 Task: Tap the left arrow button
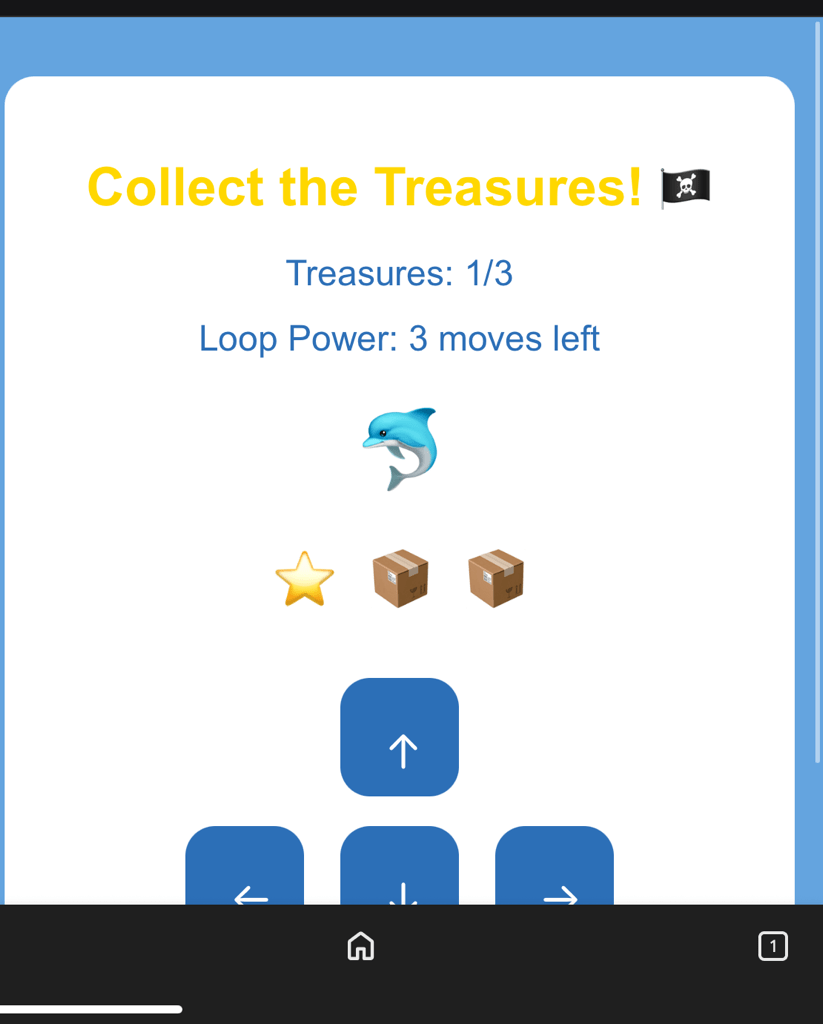point(245,868)
